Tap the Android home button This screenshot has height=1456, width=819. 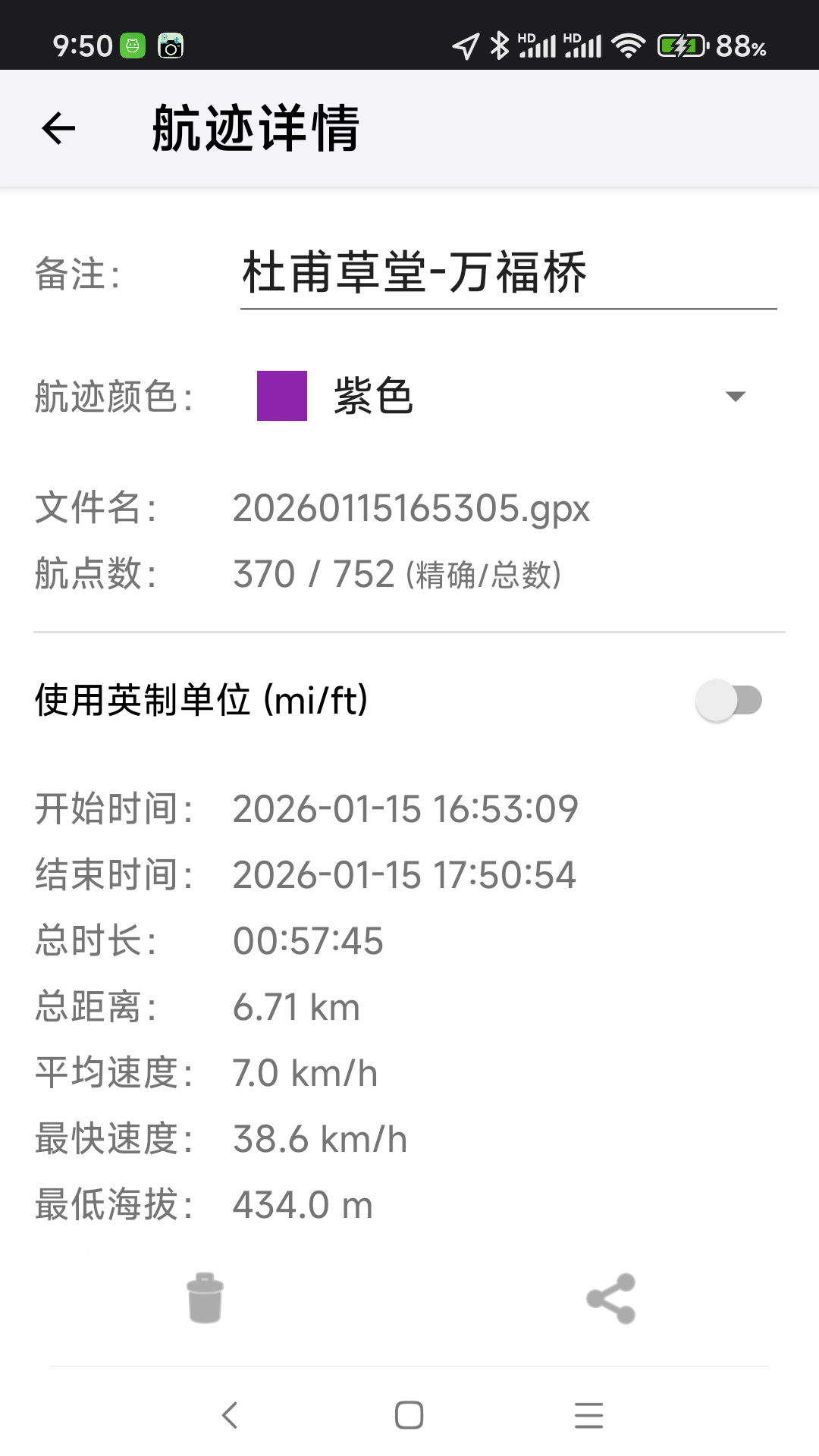409,1414
